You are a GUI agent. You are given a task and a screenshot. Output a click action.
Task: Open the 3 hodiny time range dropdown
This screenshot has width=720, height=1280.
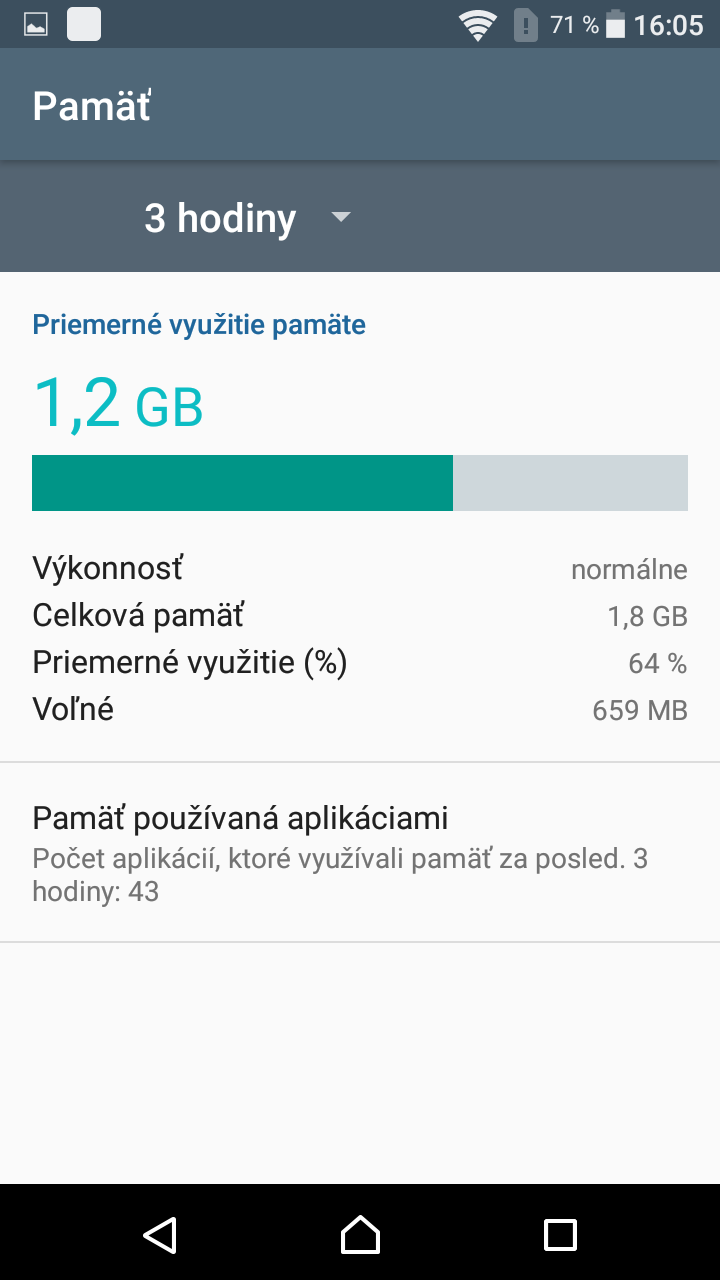click(248, 217)
